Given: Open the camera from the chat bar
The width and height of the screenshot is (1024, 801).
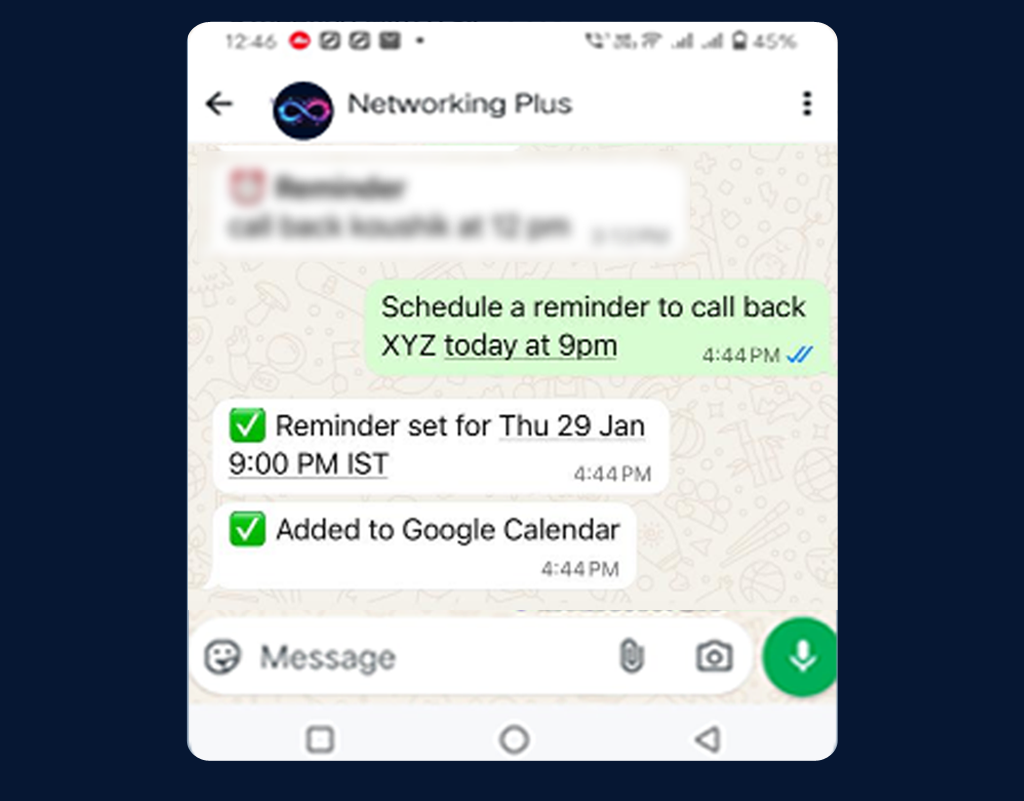Looking at the screenshot, I should [714, 657].
